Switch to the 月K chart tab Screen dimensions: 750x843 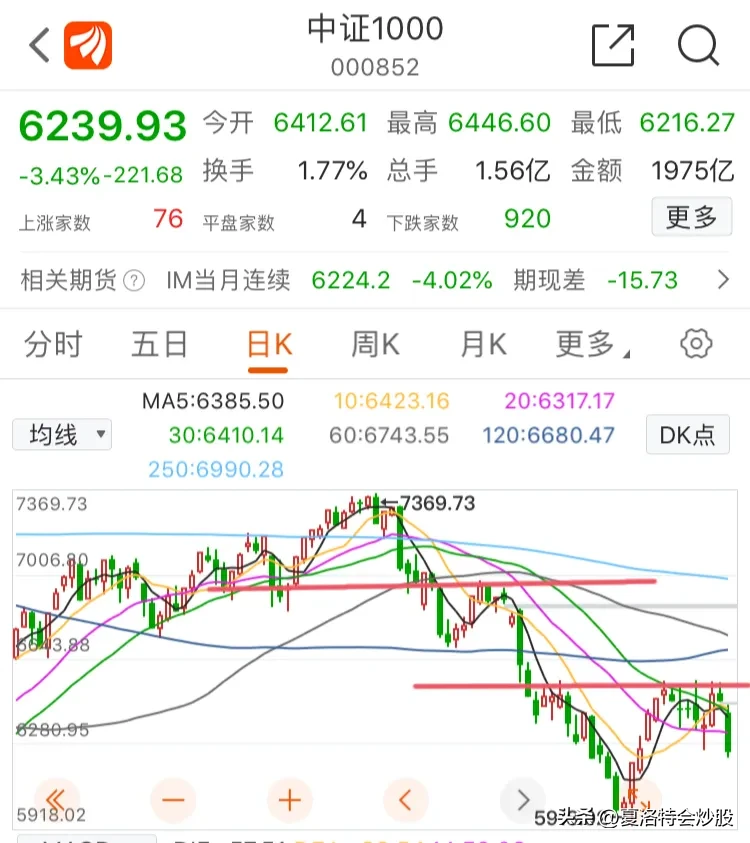(x=483, y=345)
